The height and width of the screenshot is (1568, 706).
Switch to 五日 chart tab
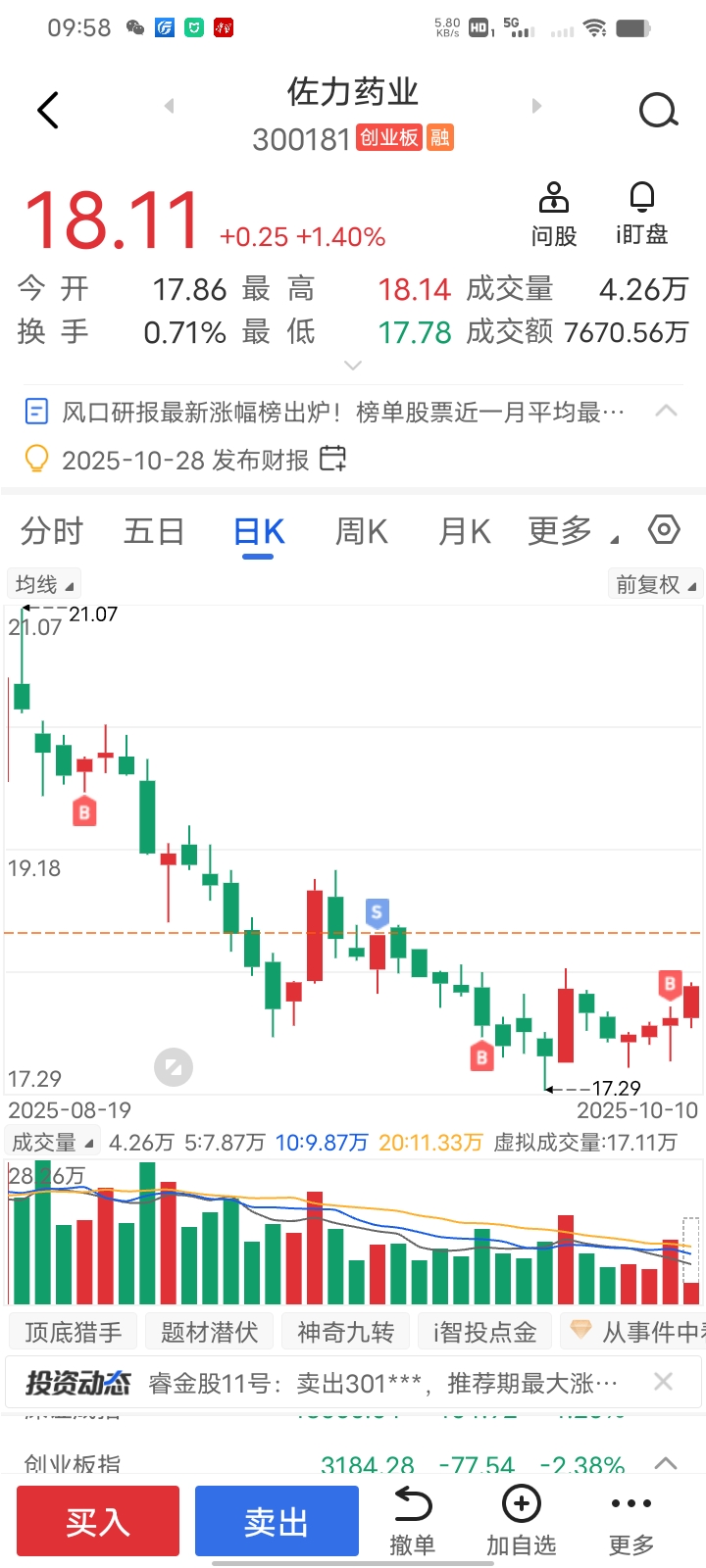pos(154,531)
